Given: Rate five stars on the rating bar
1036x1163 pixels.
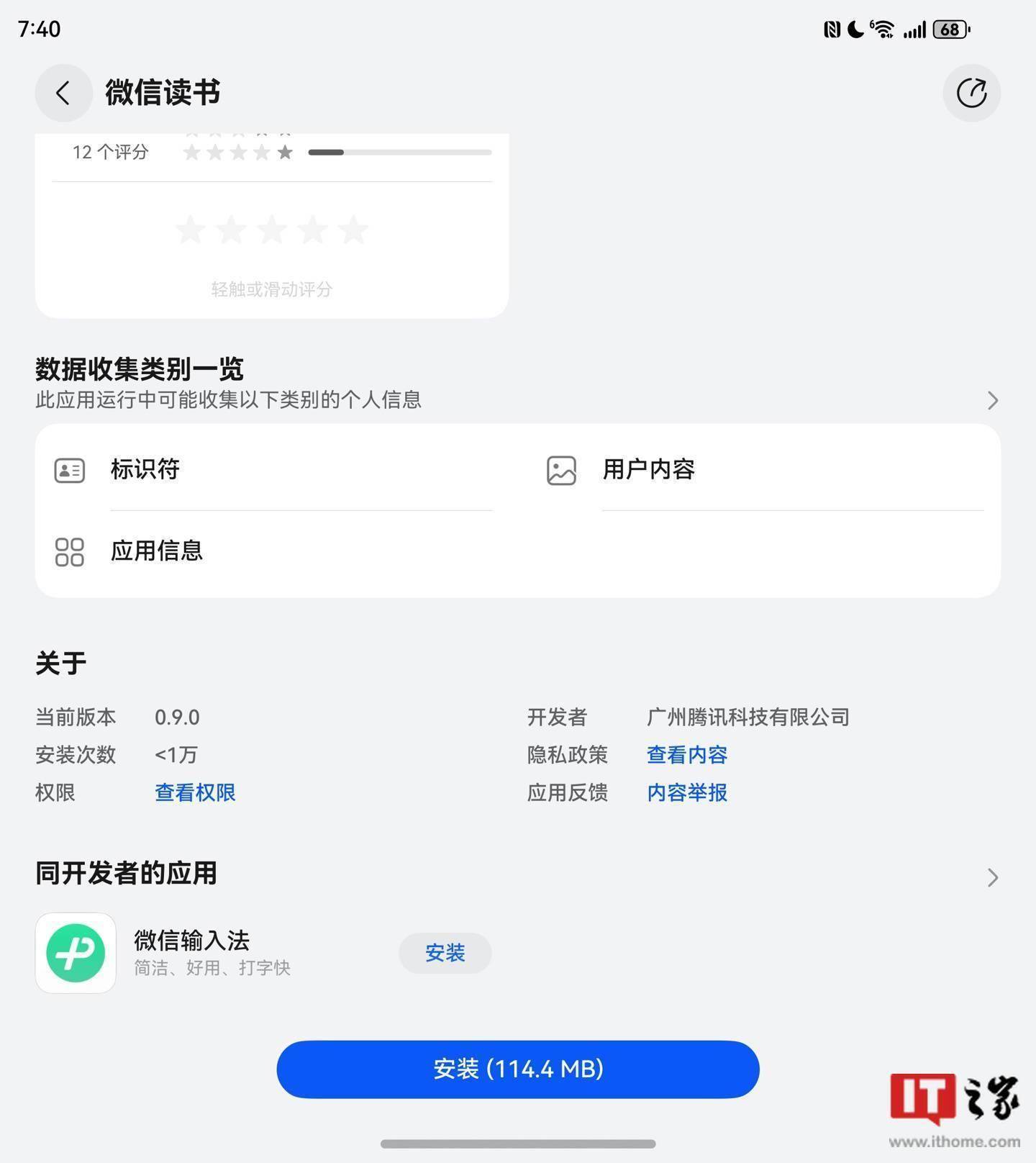Looking at the screenshot, I should click(x=353, y=230).
